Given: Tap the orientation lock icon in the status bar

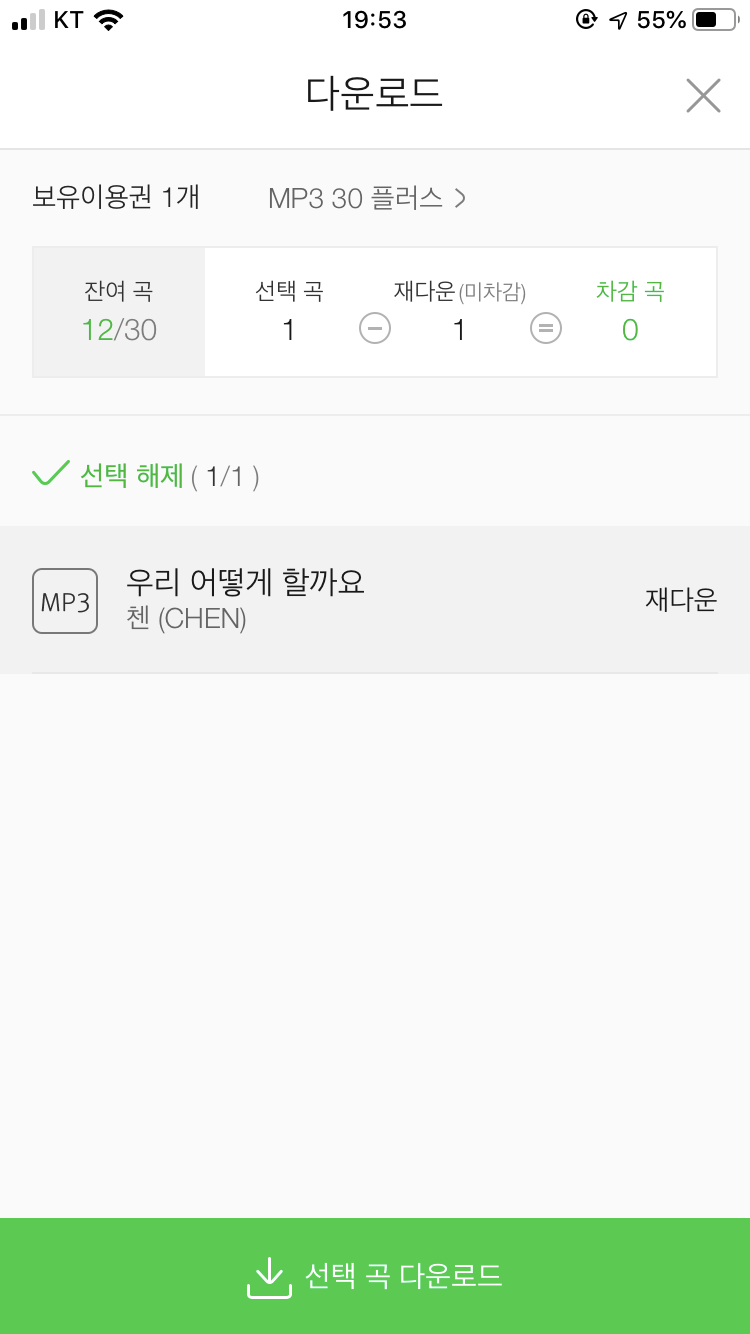Looking at the screenshot, I should pyautogui.click(x=586, y=18).
